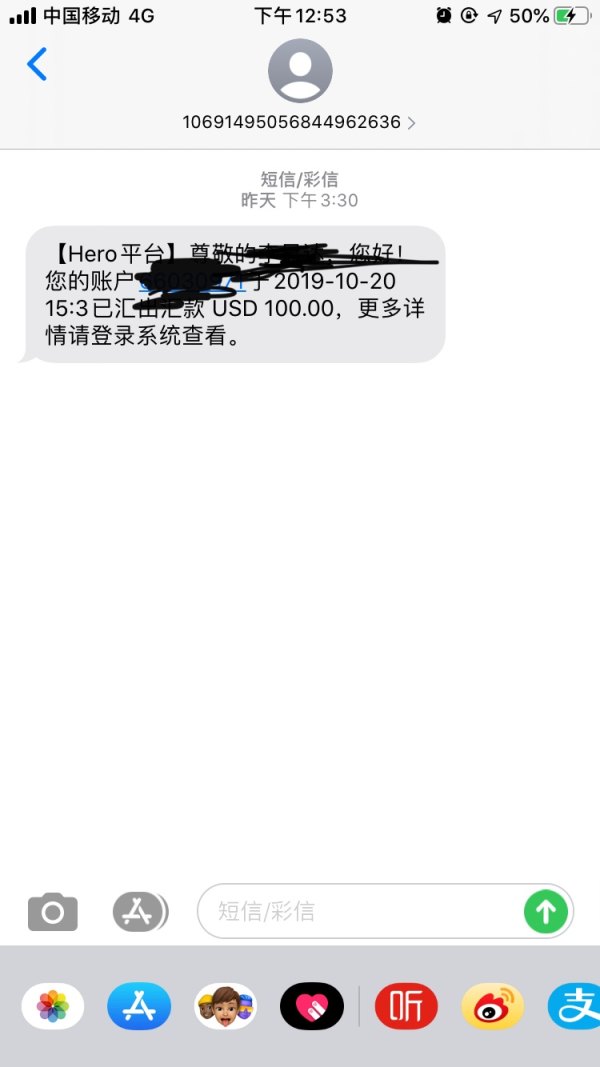This screenshot has width=600, height=1067.
Task: Open the Weibo iMessage app
Action: click(492, 1007)
